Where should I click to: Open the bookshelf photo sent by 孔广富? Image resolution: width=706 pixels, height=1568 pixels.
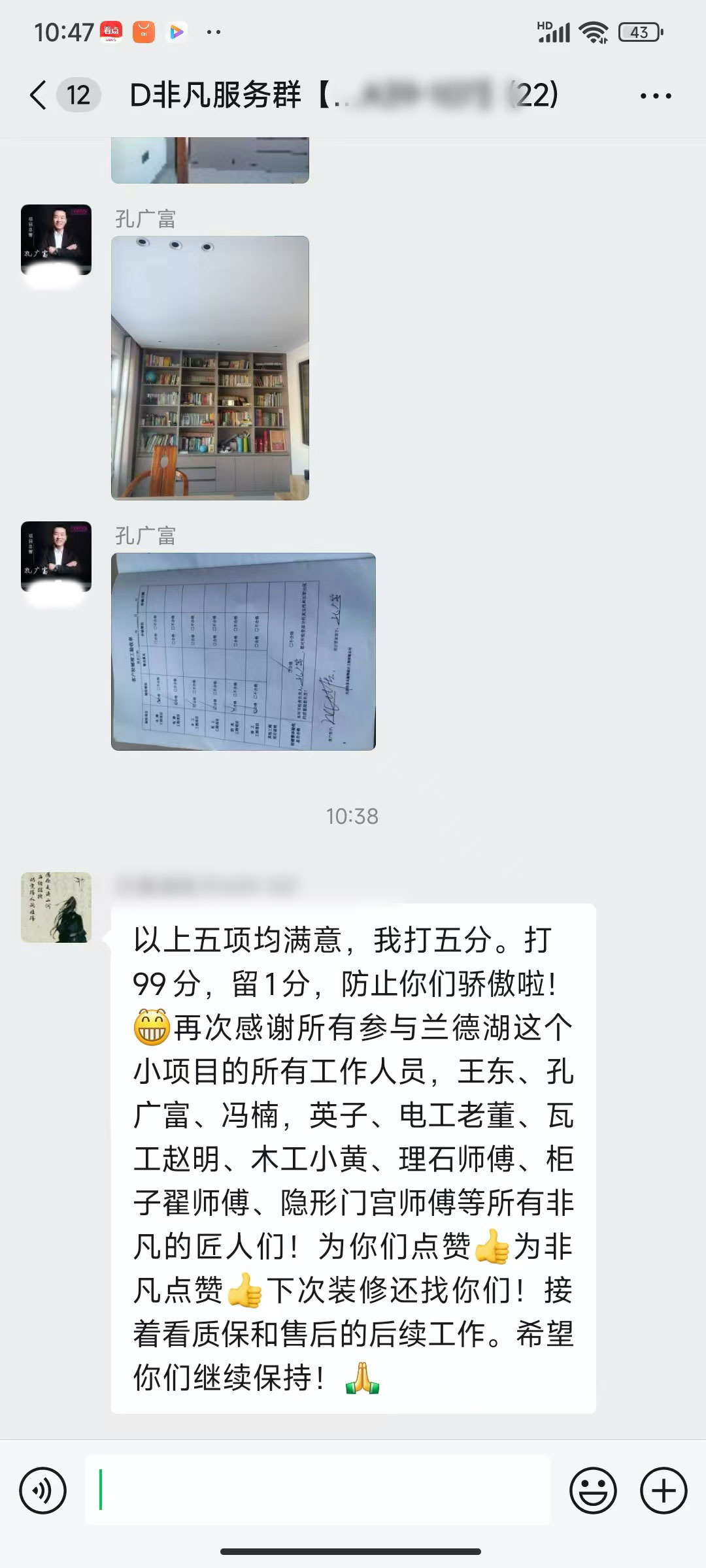pos(210,368)
